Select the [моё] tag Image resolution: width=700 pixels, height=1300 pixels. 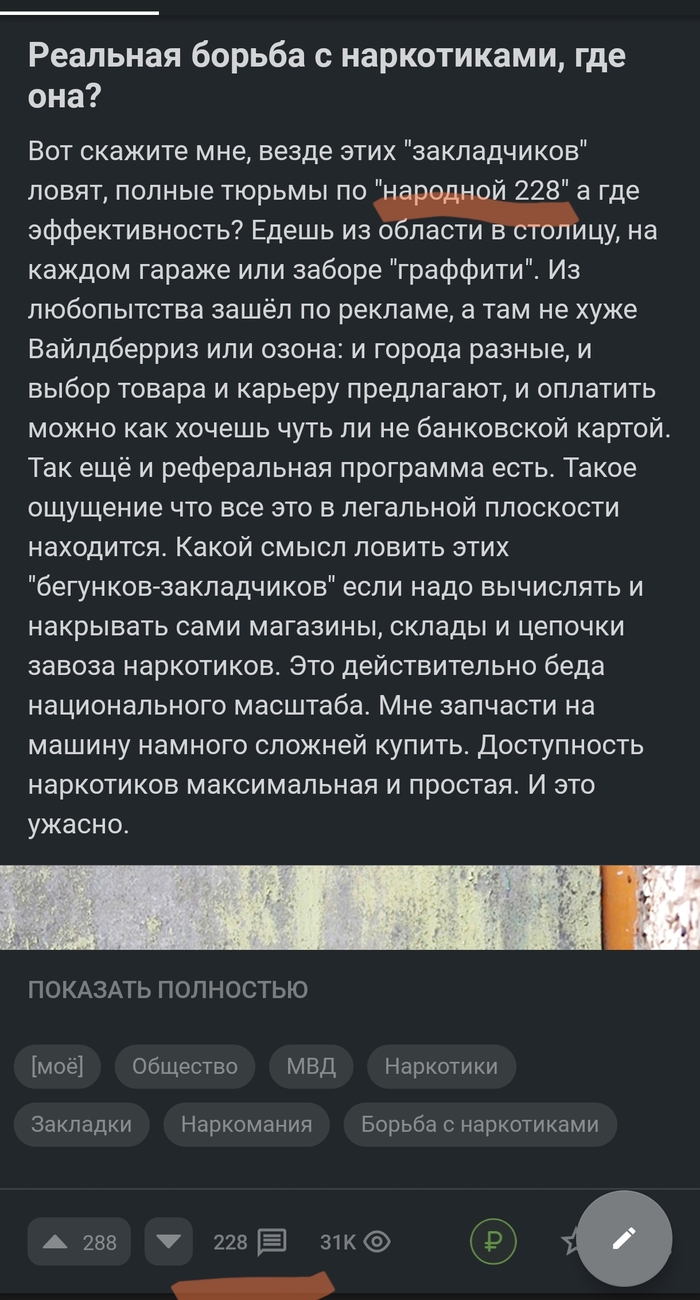click(57, 1066)
